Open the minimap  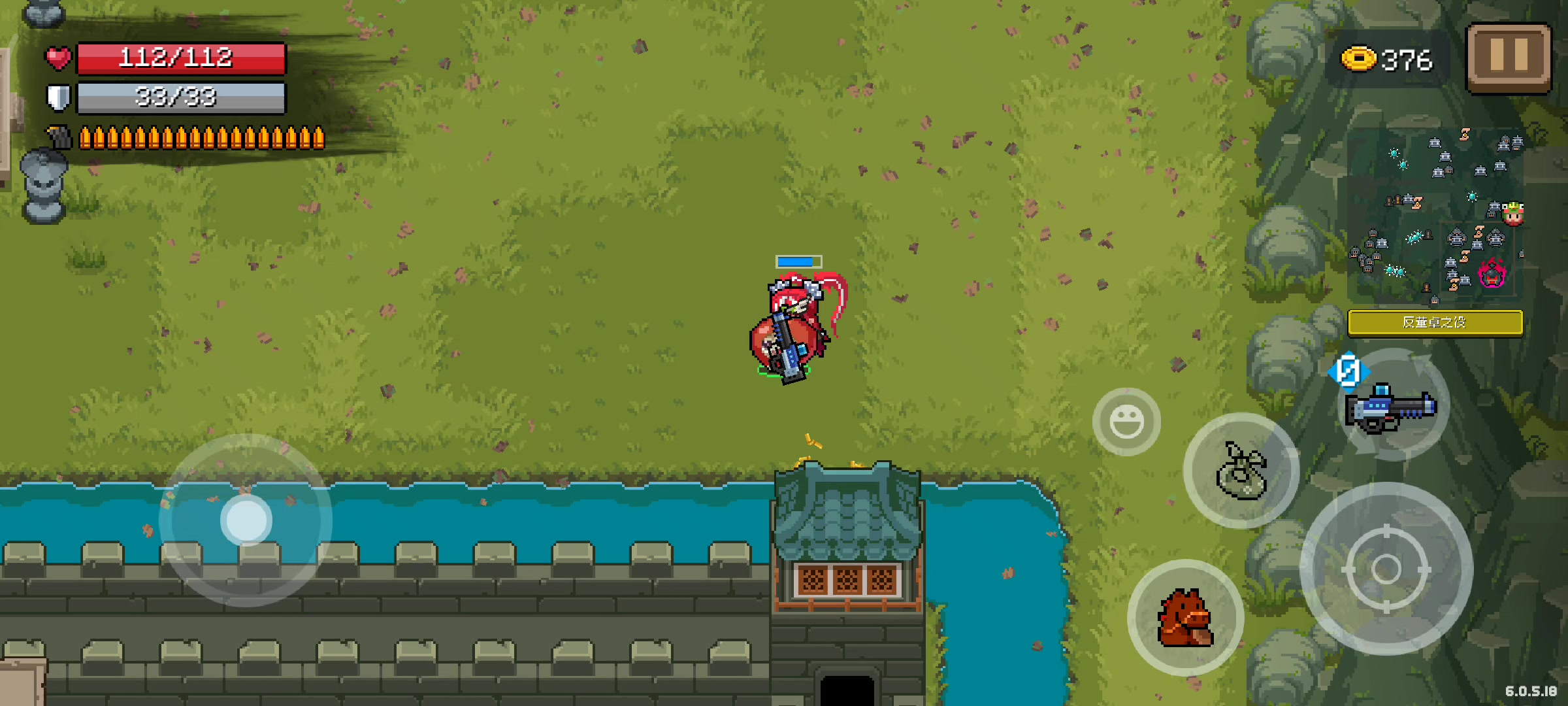(x=1436, y=216)
